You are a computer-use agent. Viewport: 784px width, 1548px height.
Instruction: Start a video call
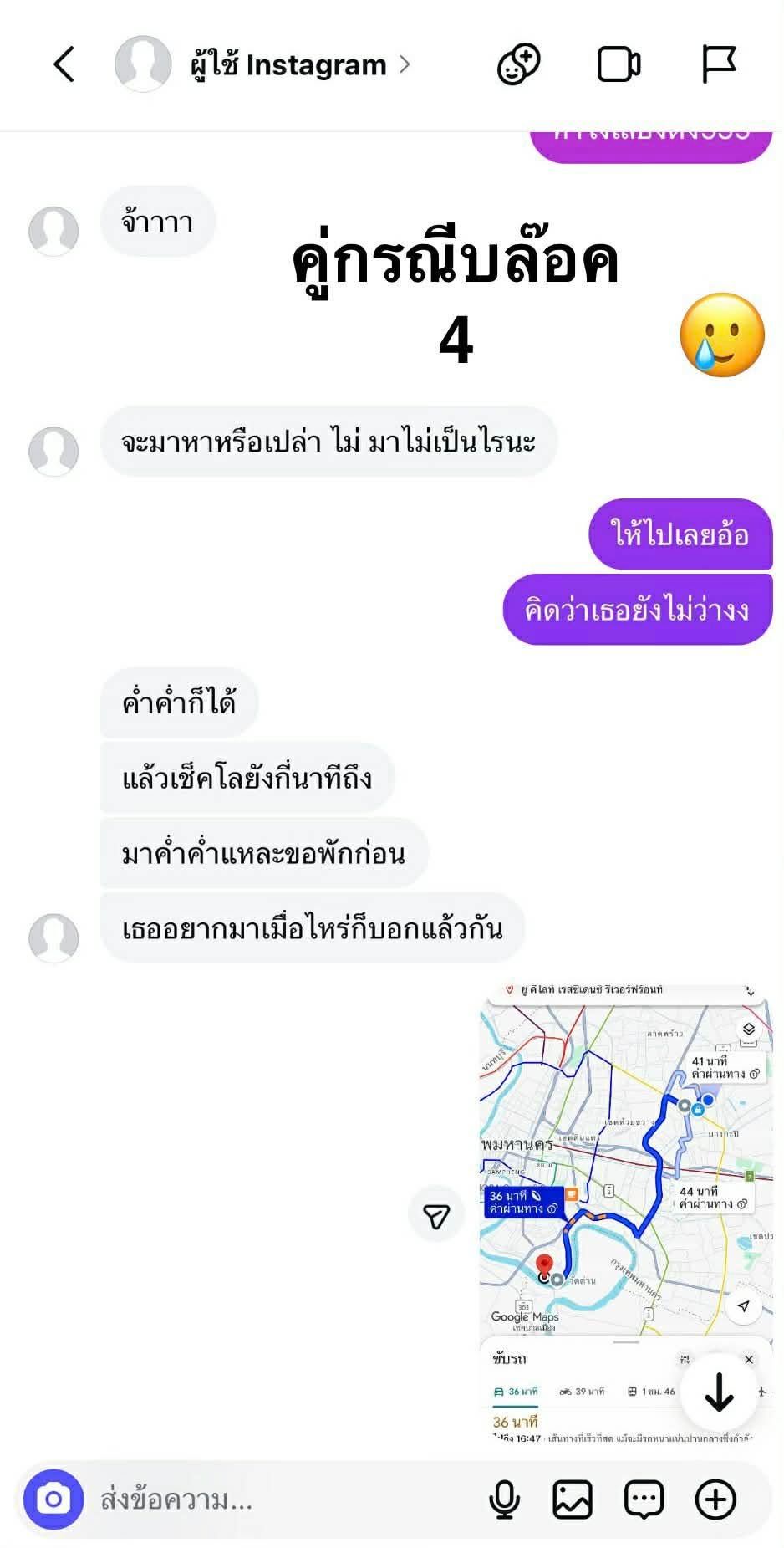point(619,64)
